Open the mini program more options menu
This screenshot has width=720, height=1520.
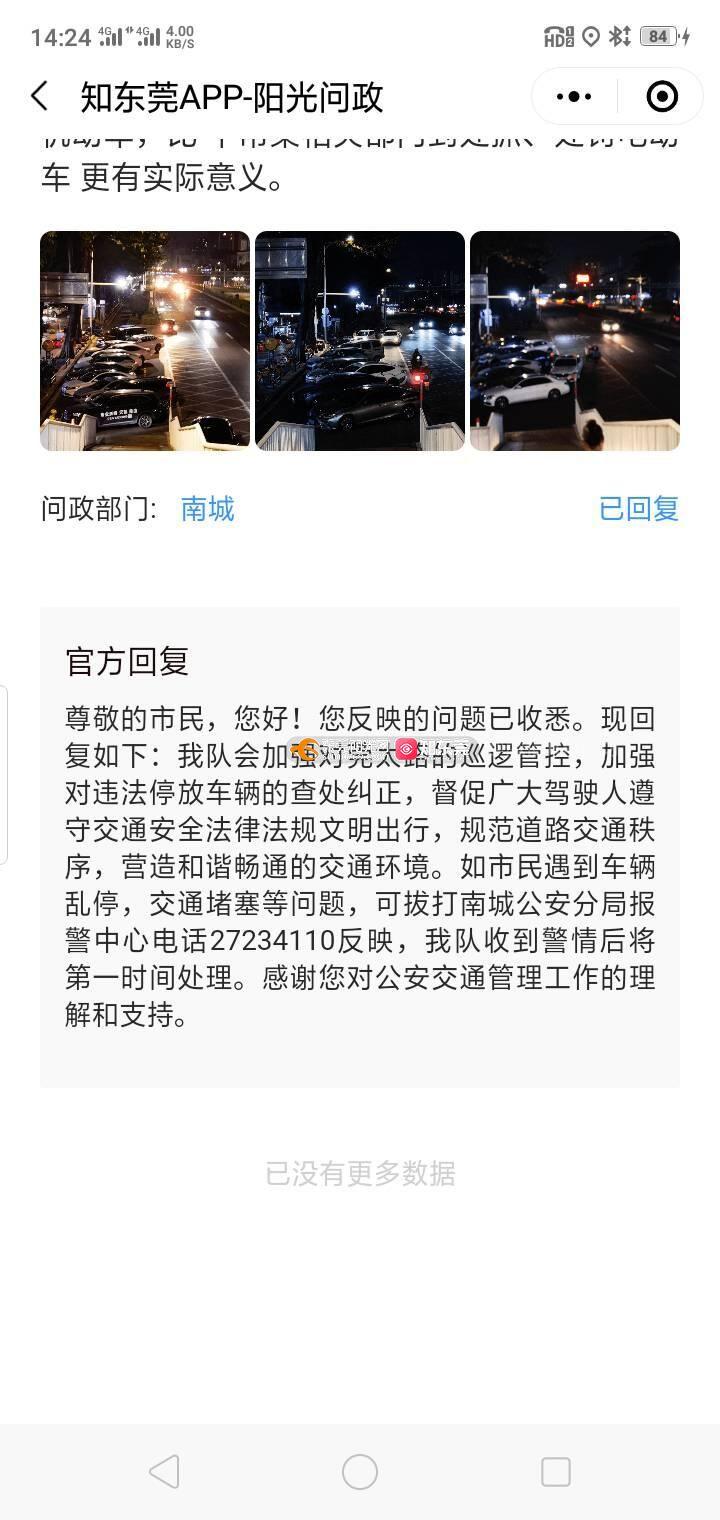pyautogui.click(x=574, y=97)
